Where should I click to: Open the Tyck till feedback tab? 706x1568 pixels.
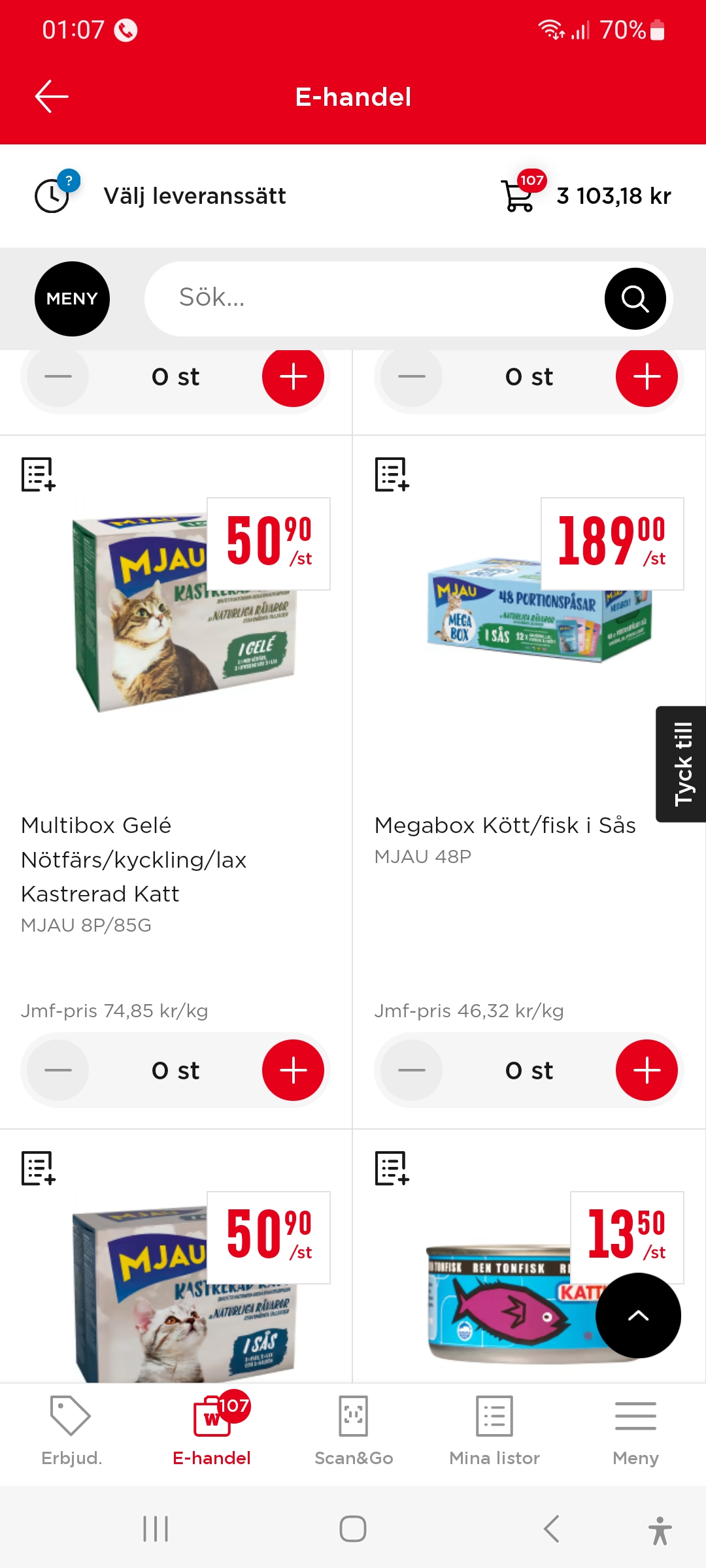coord(681,764)
